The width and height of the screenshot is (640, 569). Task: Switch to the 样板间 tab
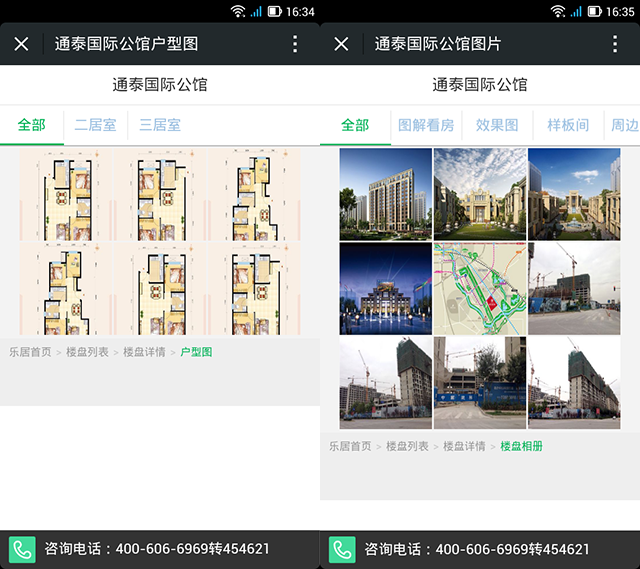click(568, 125)
